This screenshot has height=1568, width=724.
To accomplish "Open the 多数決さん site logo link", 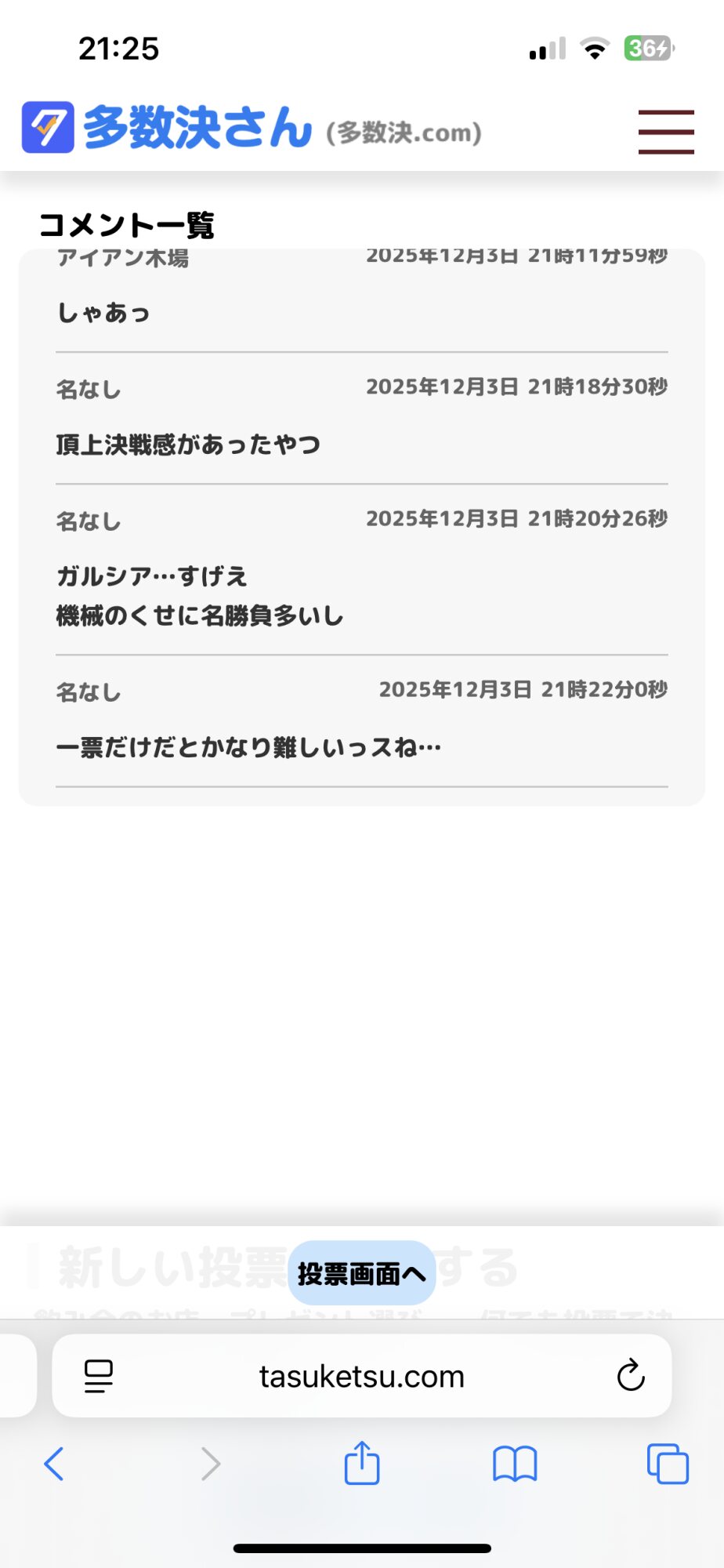I will pos(252,128).
